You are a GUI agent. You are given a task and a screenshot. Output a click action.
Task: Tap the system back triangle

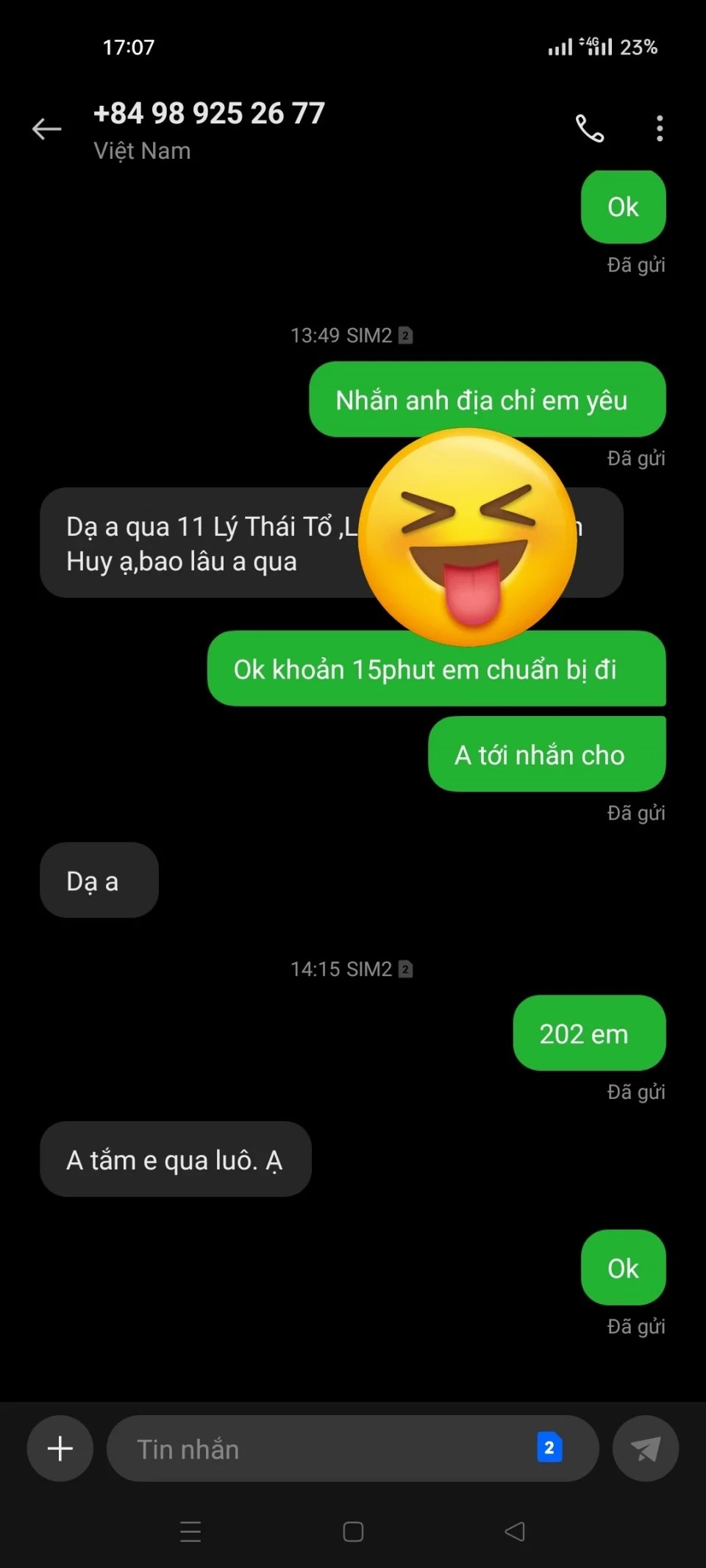[x=515, y=1531]
